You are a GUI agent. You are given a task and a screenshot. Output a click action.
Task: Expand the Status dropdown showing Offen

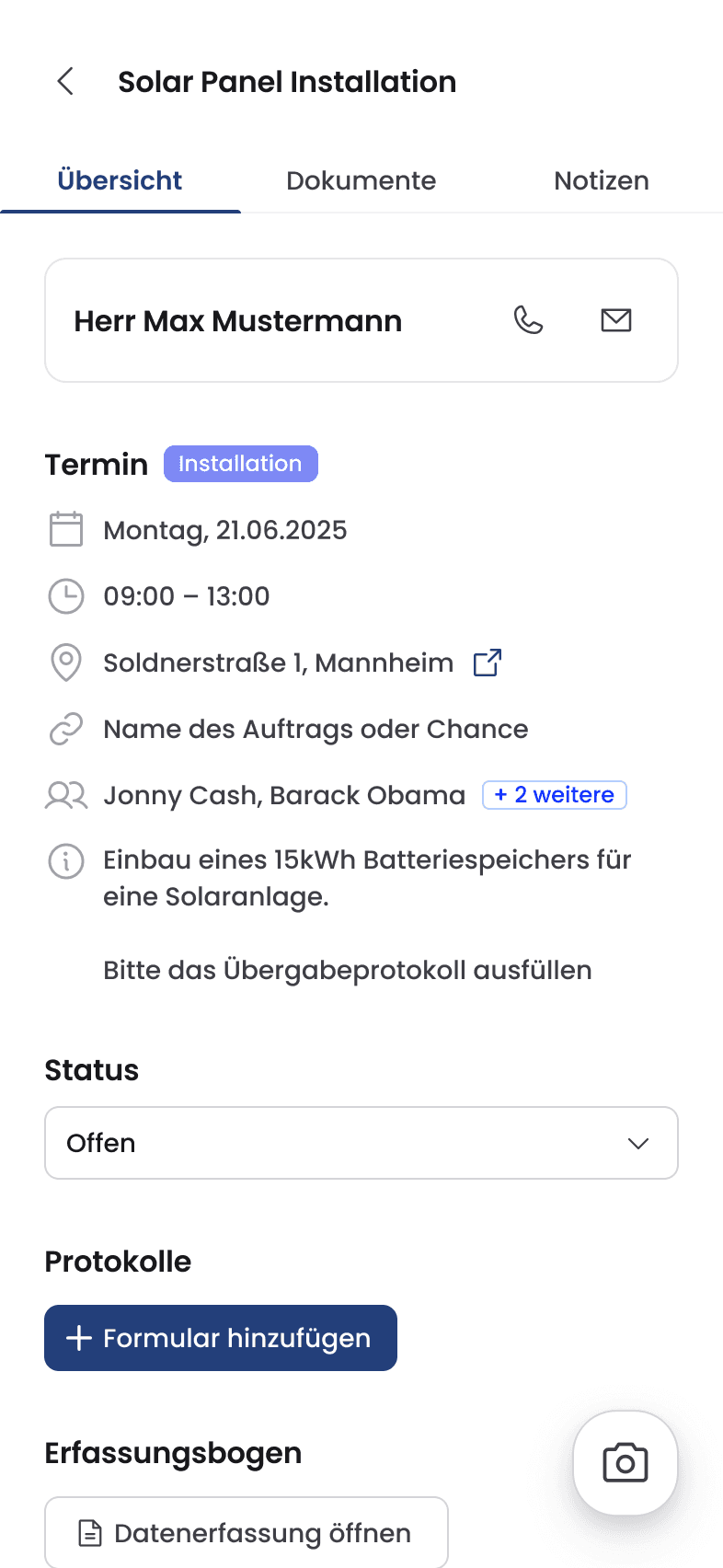click(x=361, y=1143)
